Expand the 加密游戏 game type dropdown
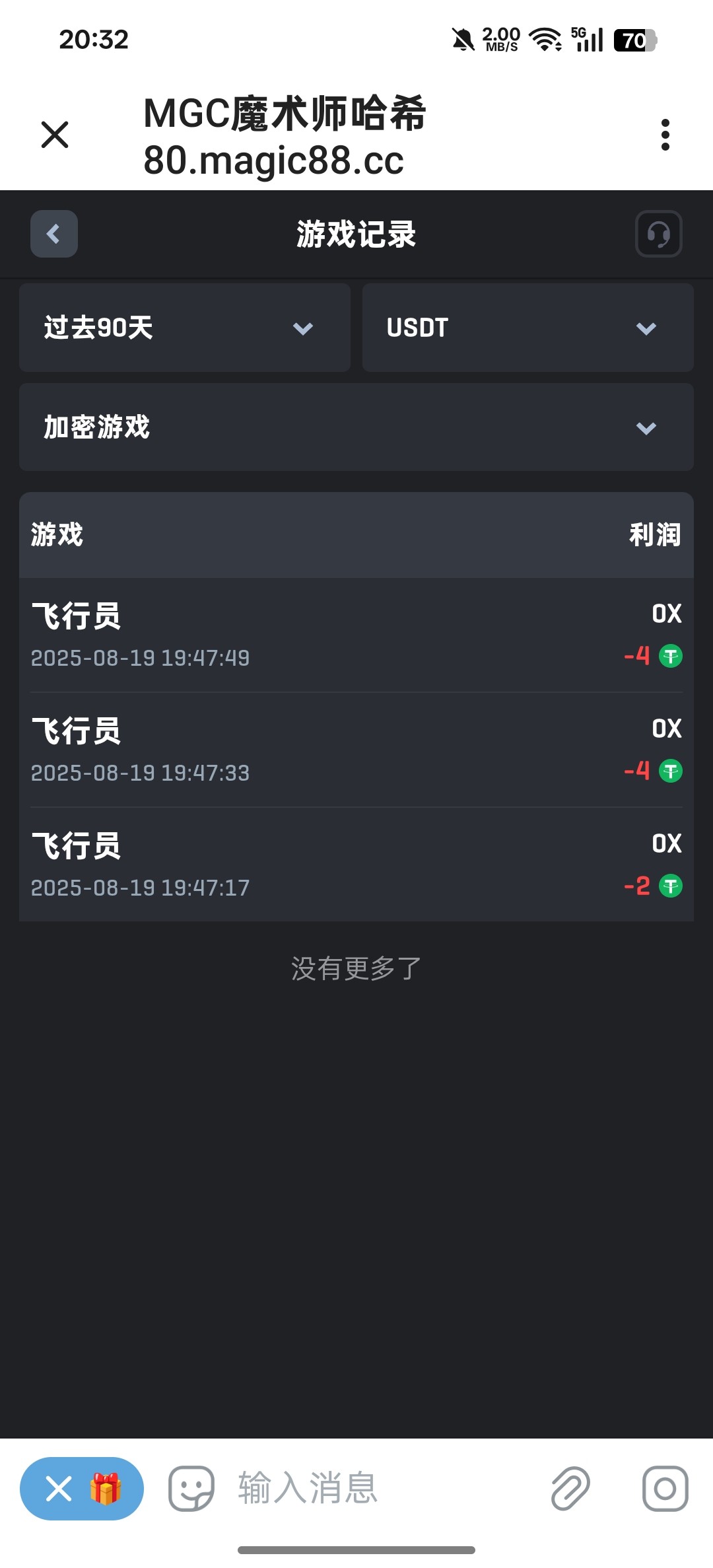The image size is (713, 1568). 356,427
